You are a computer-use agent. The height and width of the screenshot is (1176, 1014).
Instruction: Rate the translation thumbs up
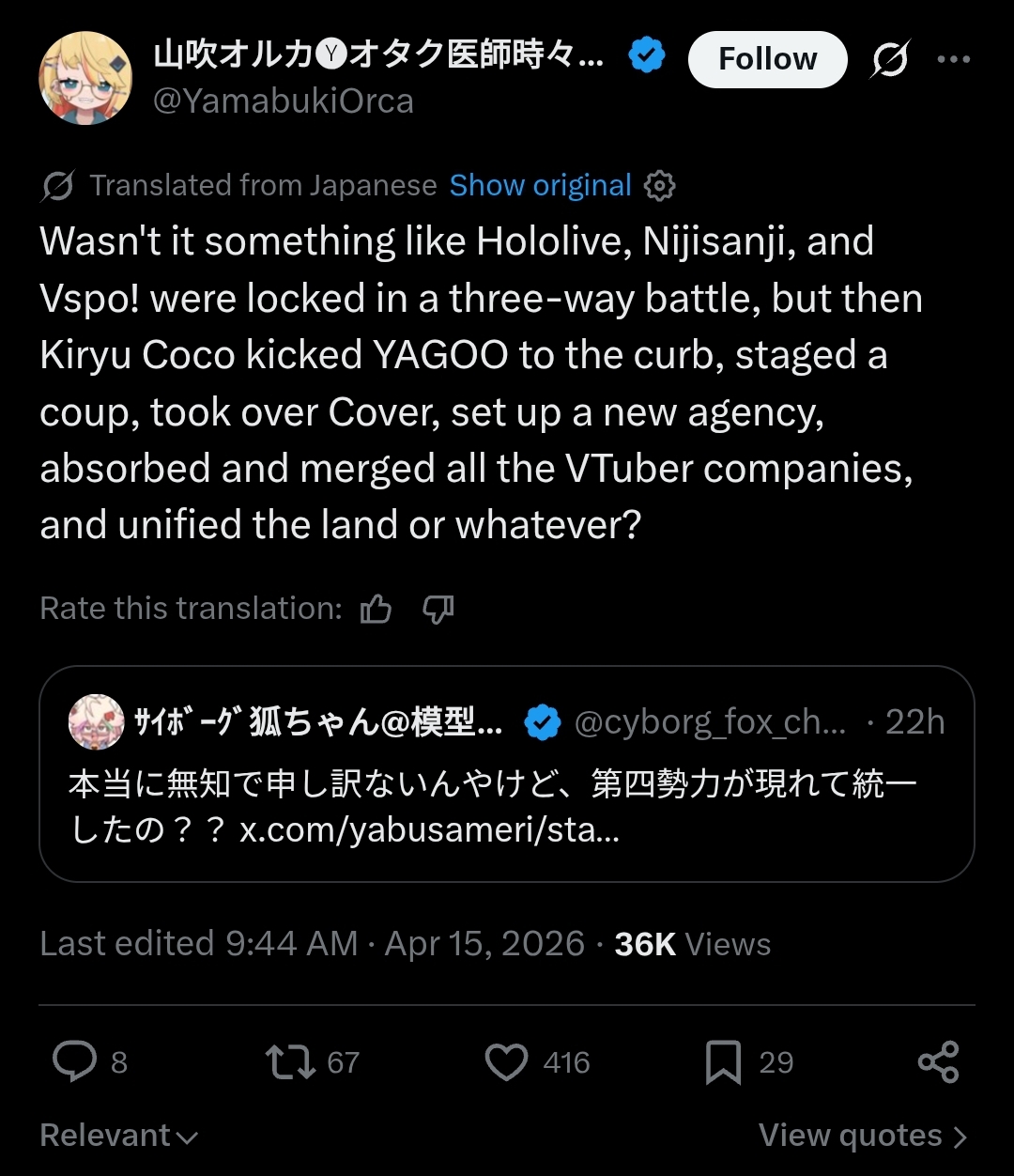pos(376,610)
